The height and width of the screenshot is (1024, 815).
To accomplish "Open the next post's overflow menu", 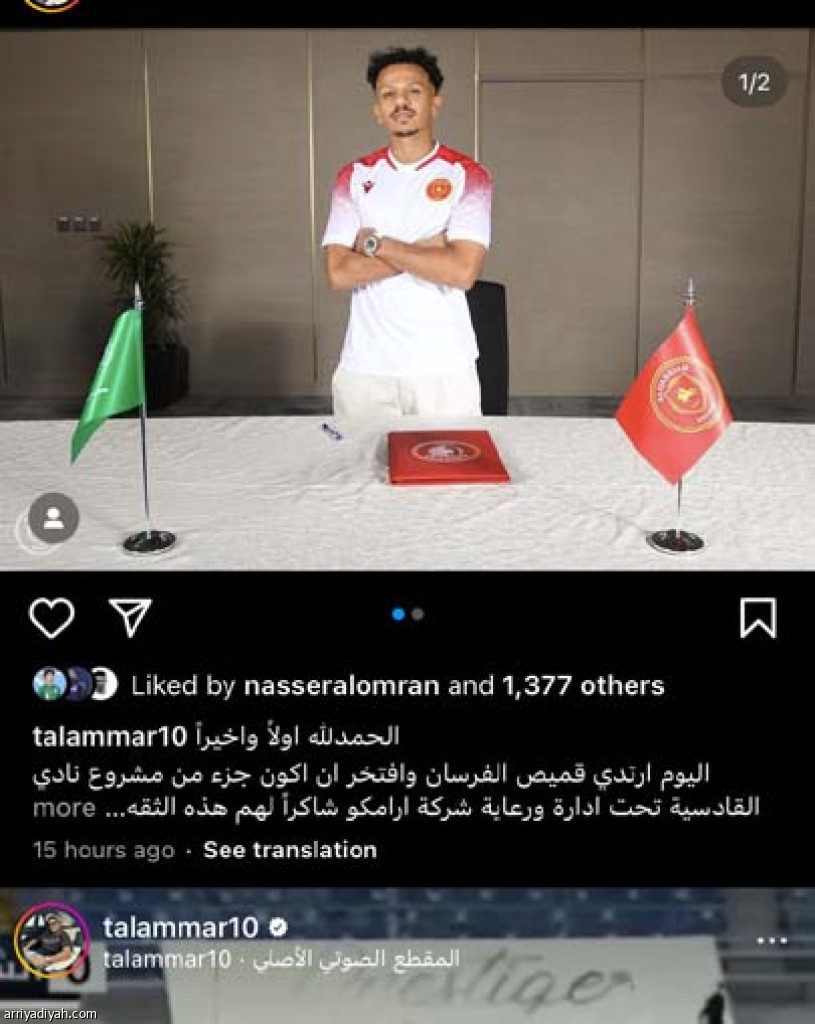I will coord(772,941).
